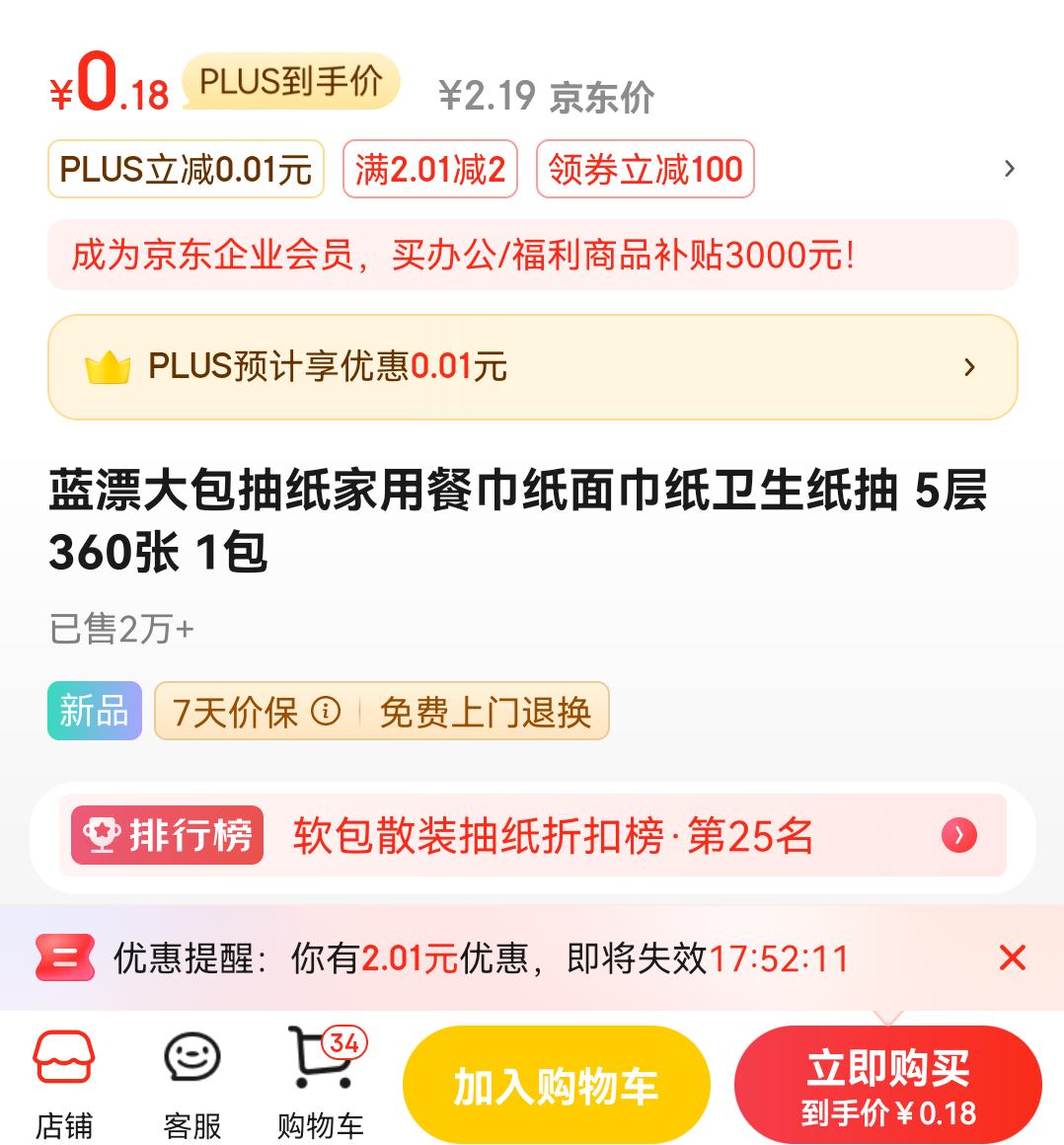Select the PLUS立减0.01元 coupon

point(187,169)
